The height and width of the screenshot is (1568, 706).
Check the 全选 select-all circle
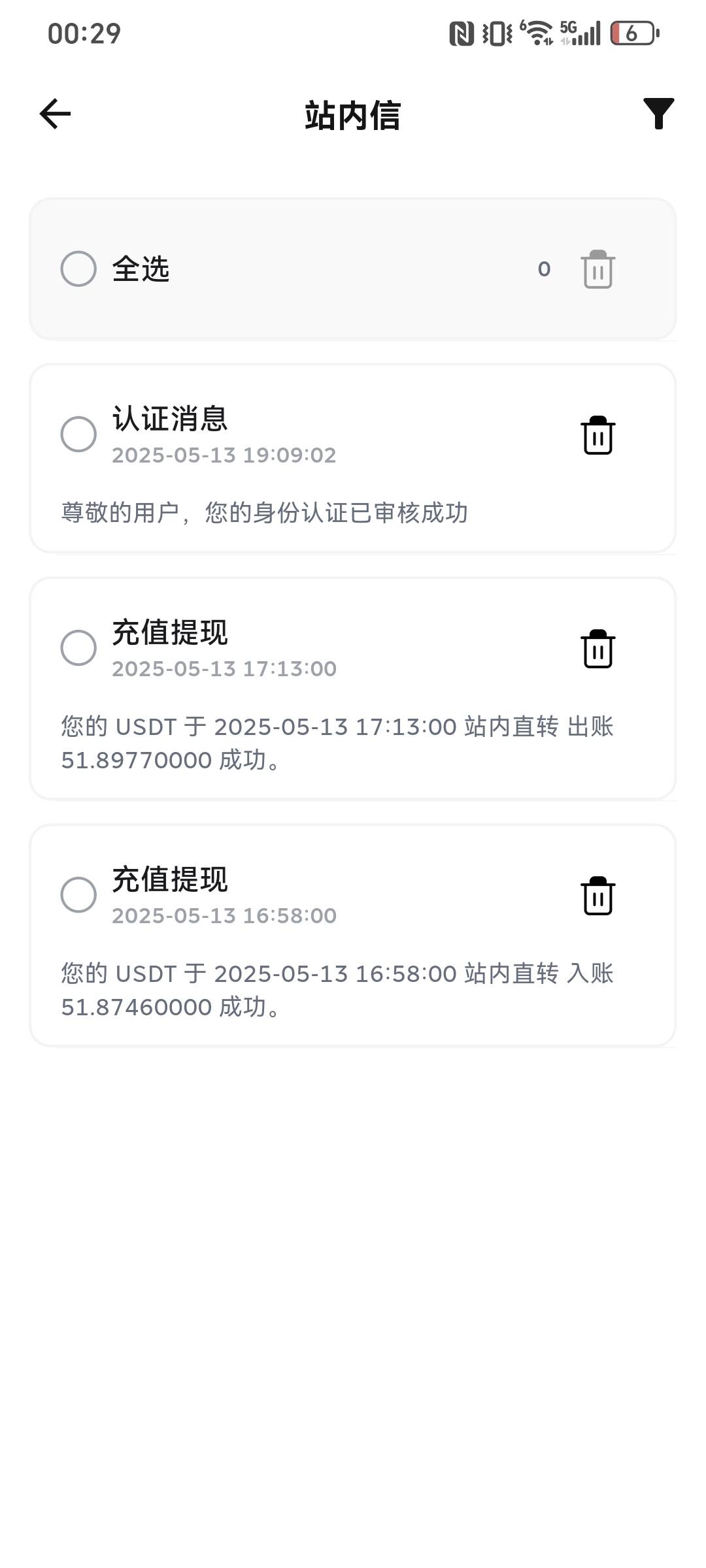(x=78, y=269)
